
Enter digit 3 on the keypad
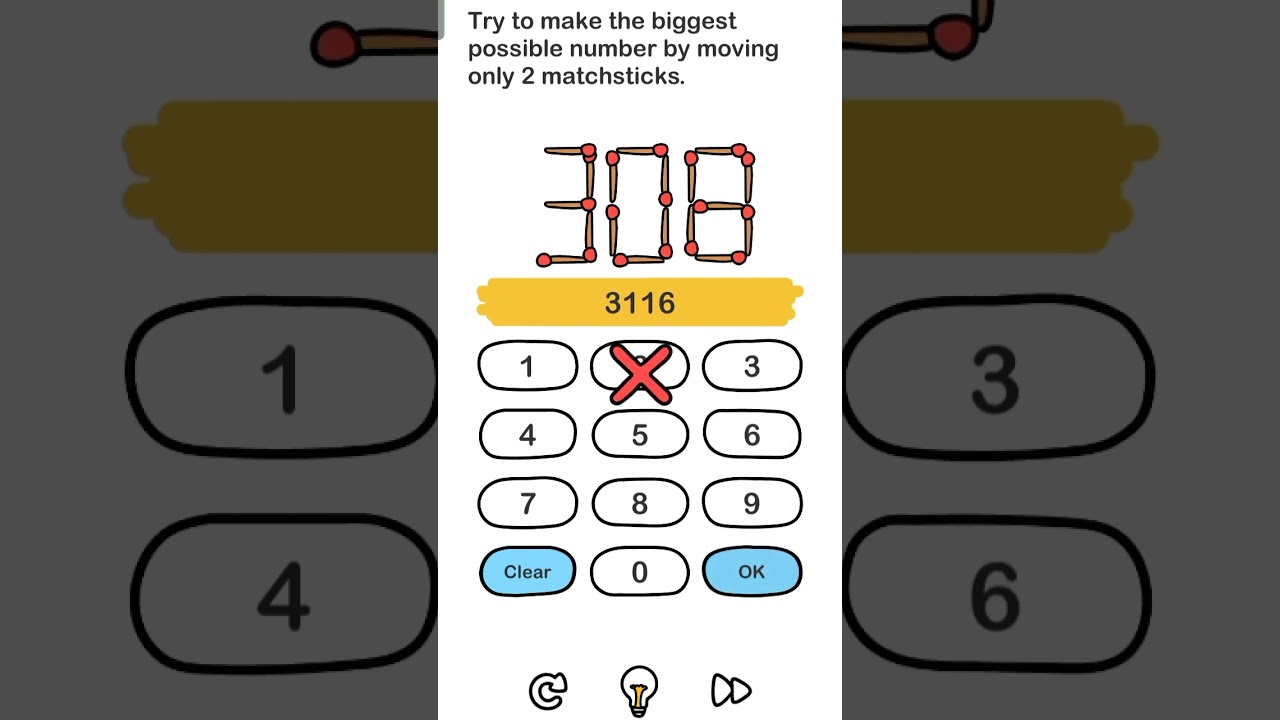tap(752, 367)
